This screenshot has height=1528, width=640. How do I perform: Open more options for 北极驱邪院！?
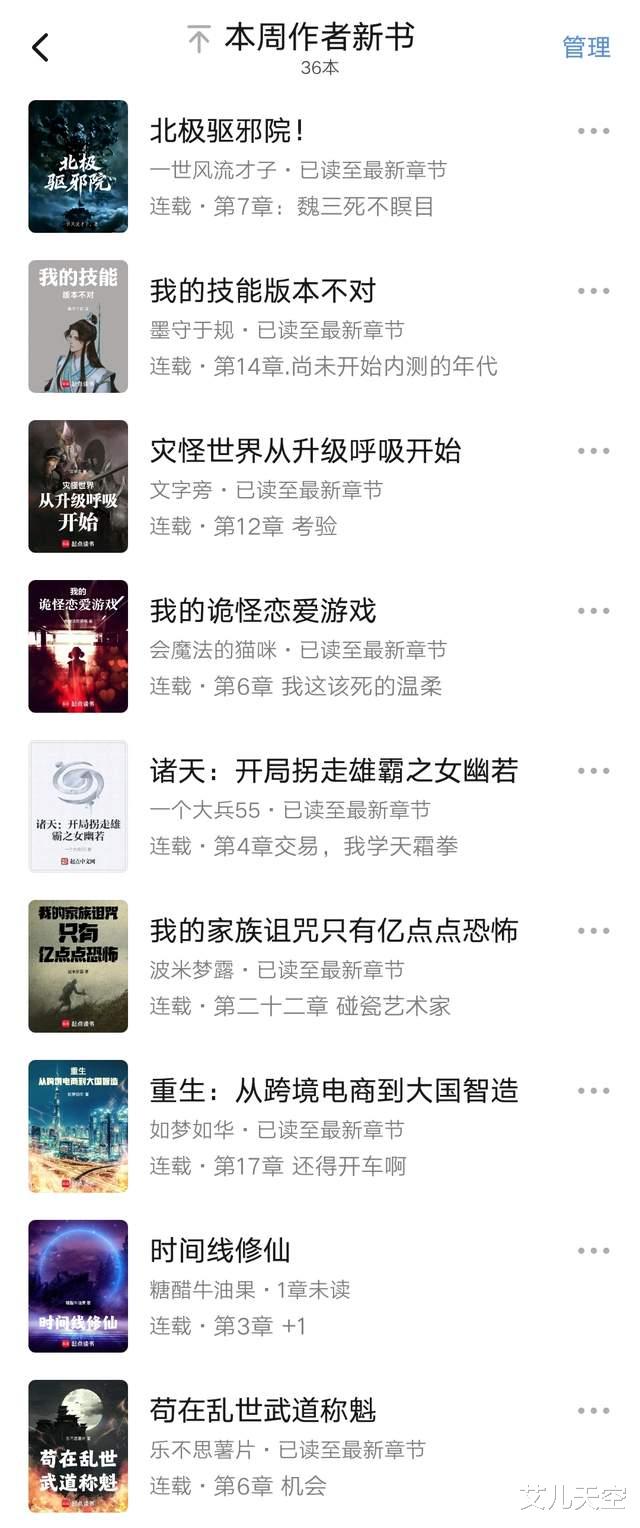point(593,131)
